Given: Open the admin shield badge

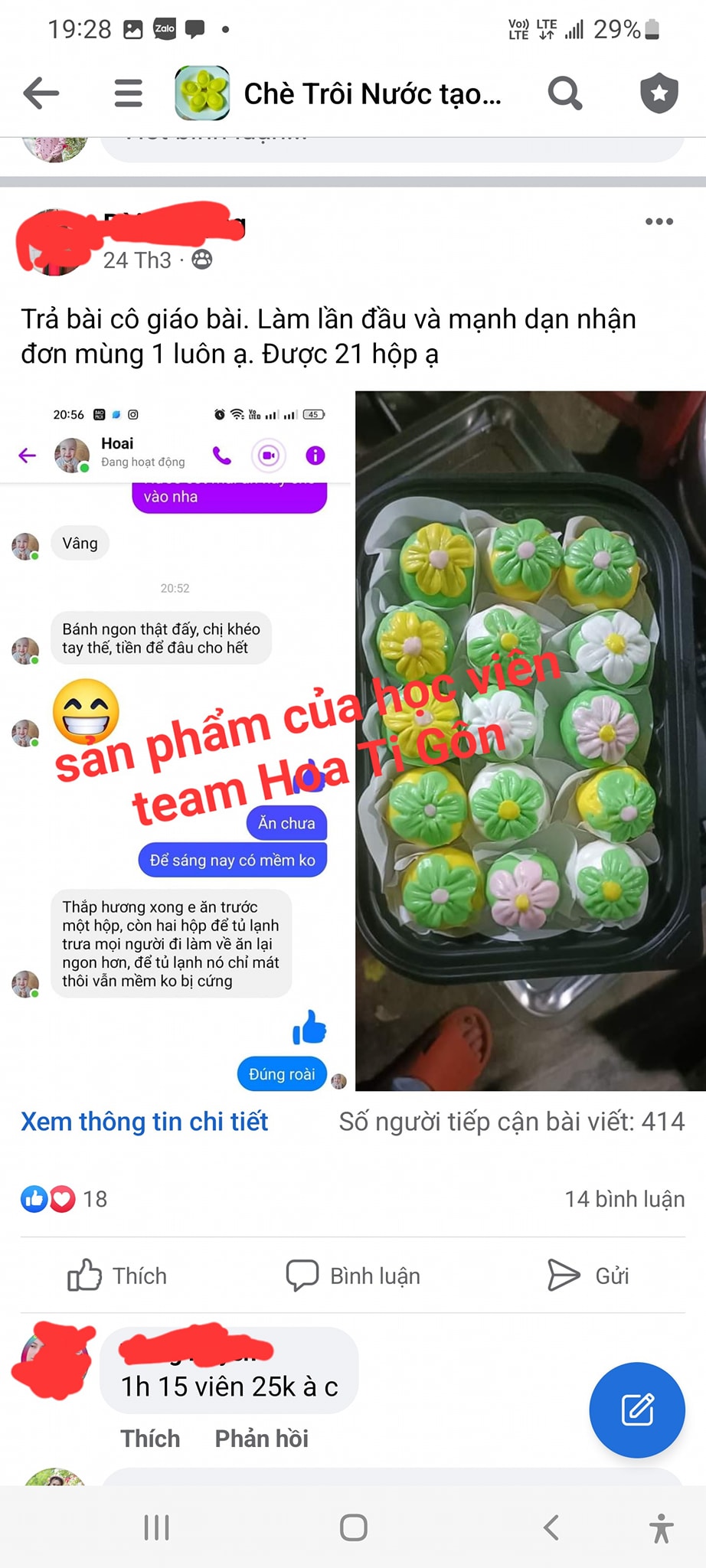Looking at the screenshot, I should (x=659, y=93).
